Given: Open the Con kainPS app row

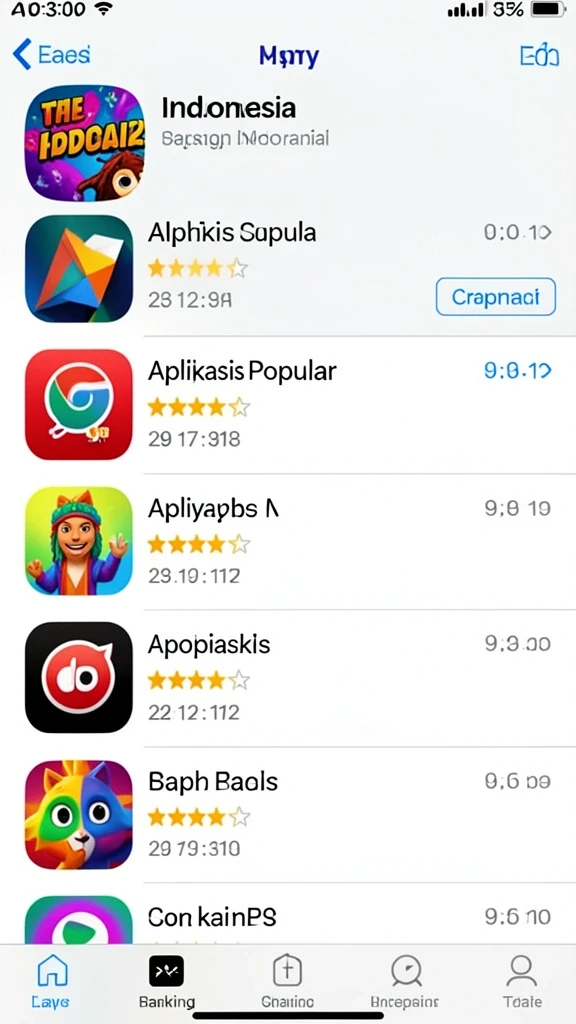Looking at the screenshot, I should (x=288, y=914).
